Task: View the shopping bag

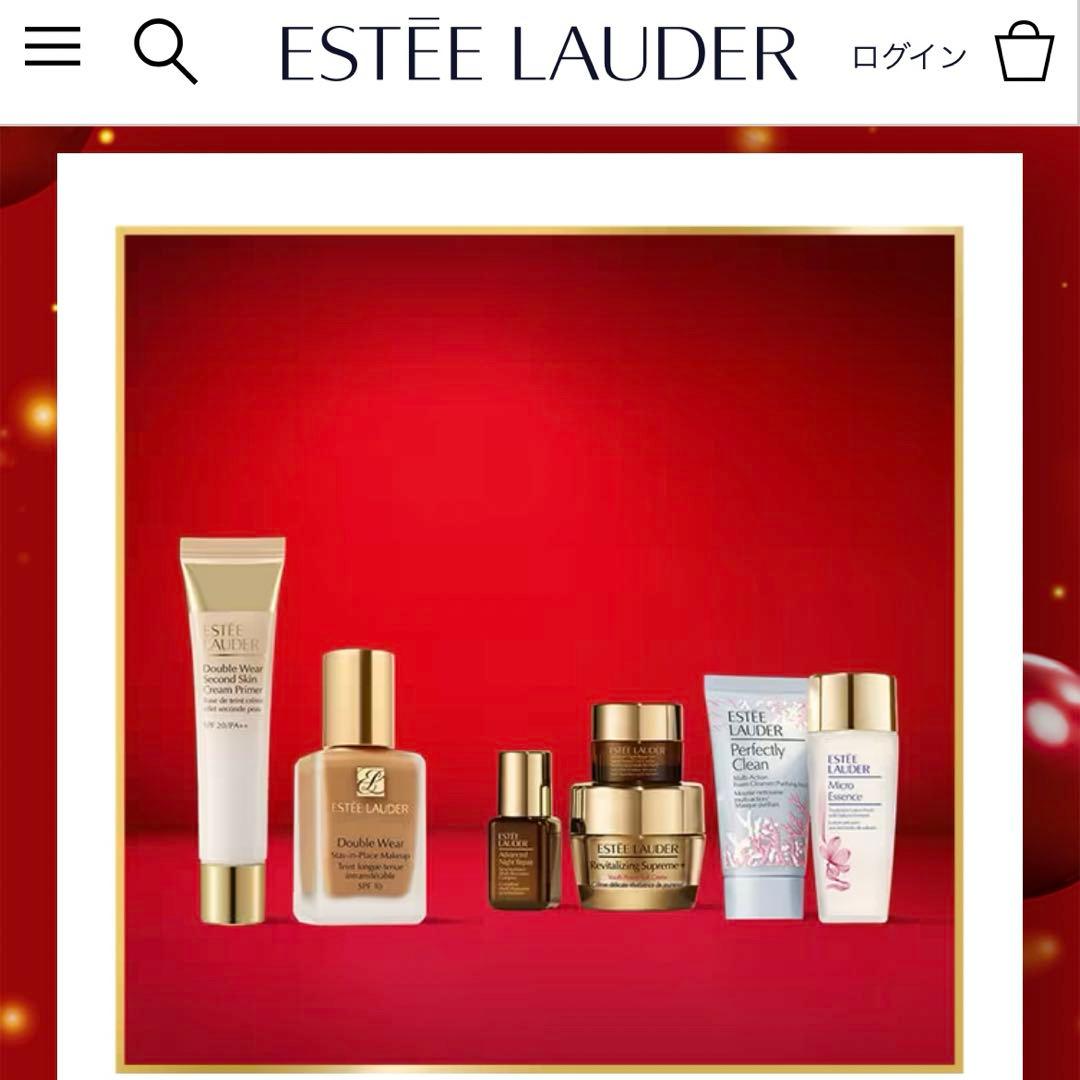Action: point(1024,53)
